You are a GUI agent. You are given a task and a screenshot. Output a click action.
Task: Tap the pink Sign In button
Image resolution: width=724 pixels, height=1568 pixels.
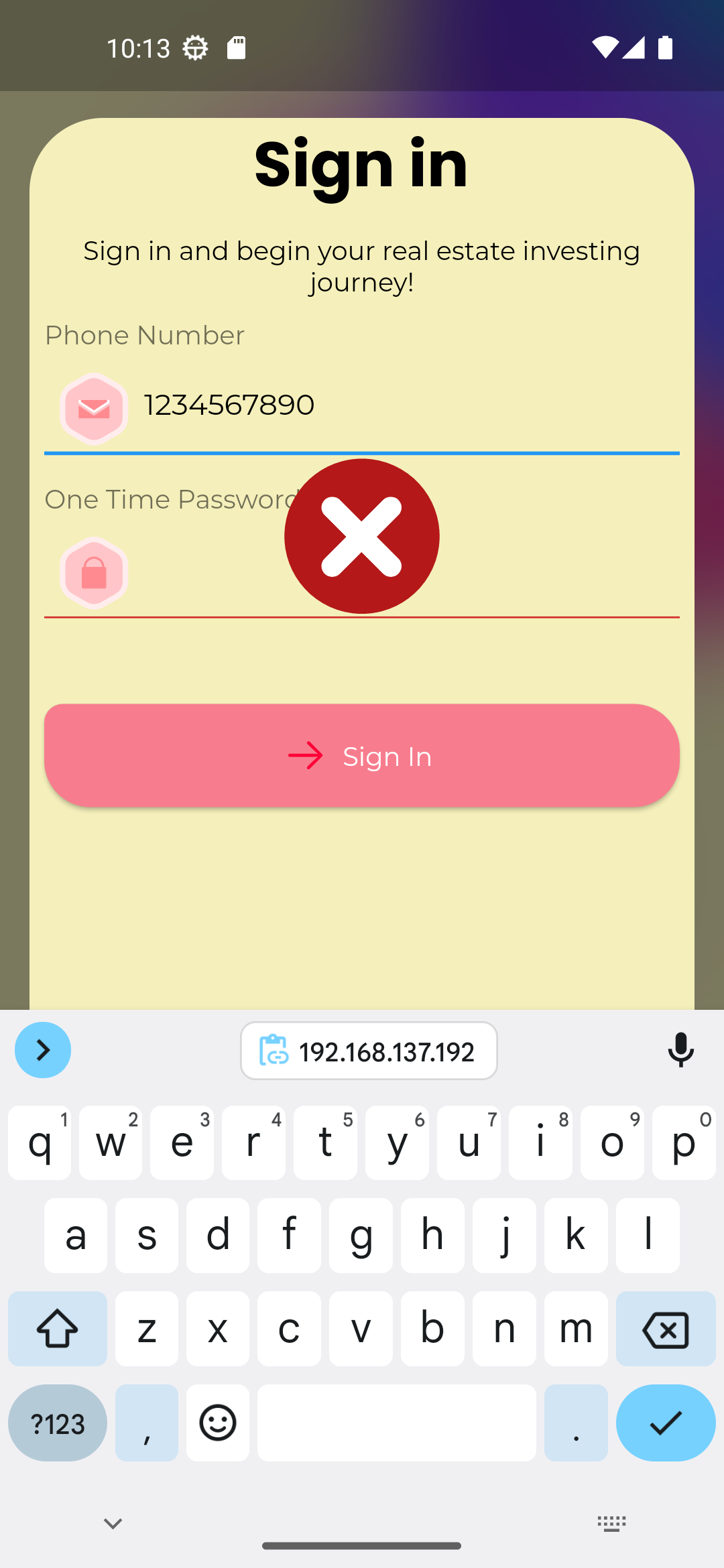point(362,756)
